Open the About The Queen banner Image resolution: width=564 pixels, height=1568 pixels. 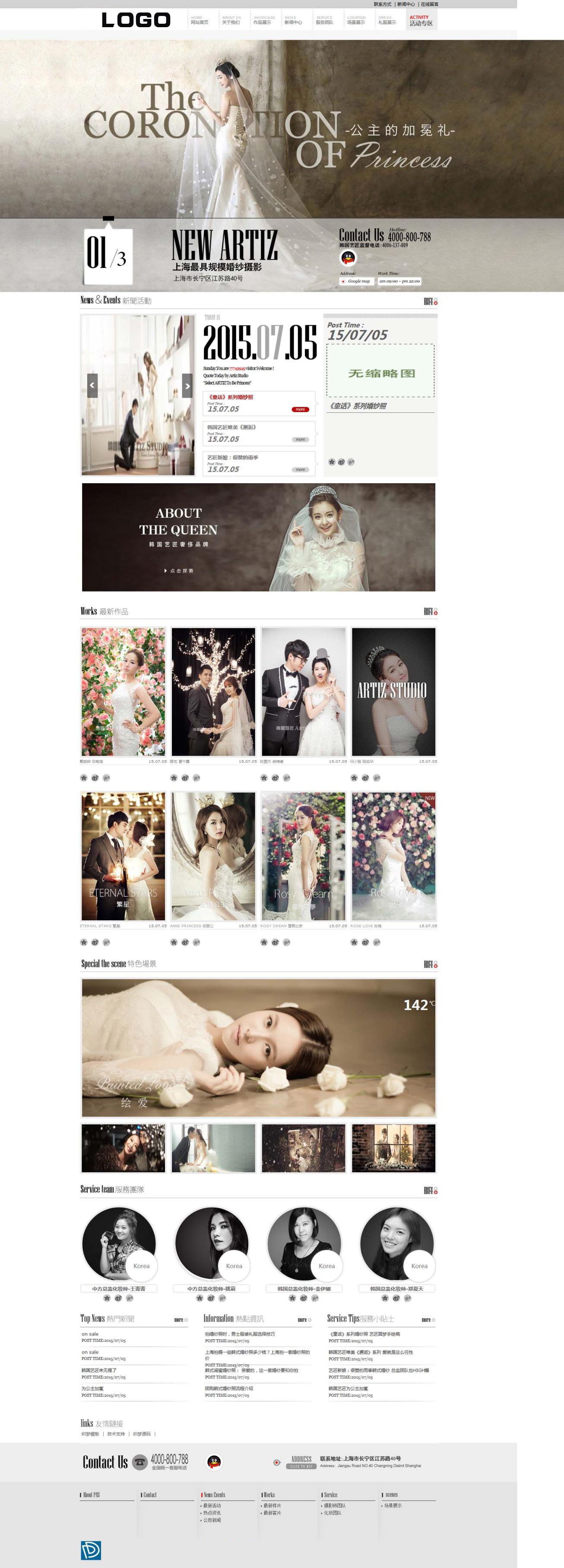click(258, 537)
